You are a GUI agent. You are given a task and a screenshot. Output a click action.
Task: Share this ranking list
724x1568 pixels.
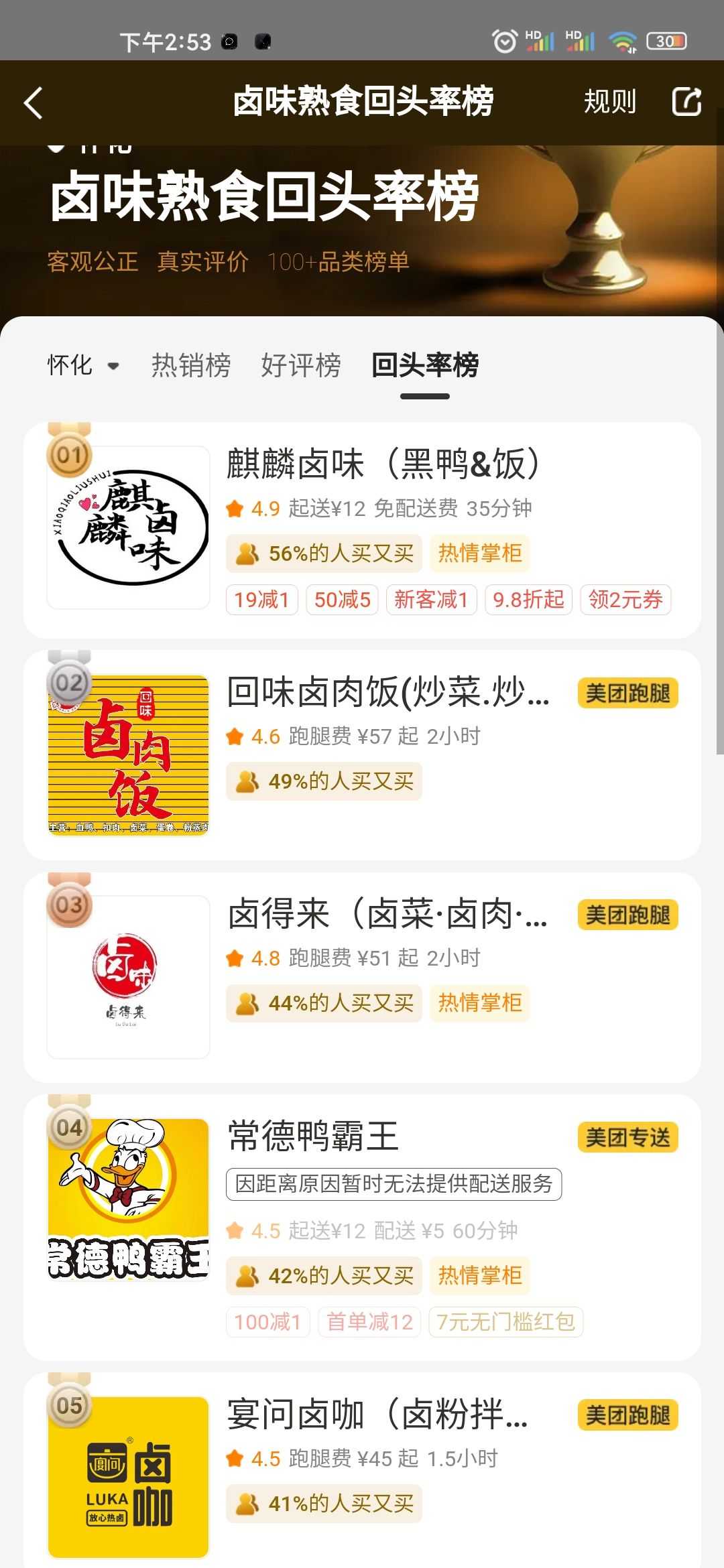(686, 102)
